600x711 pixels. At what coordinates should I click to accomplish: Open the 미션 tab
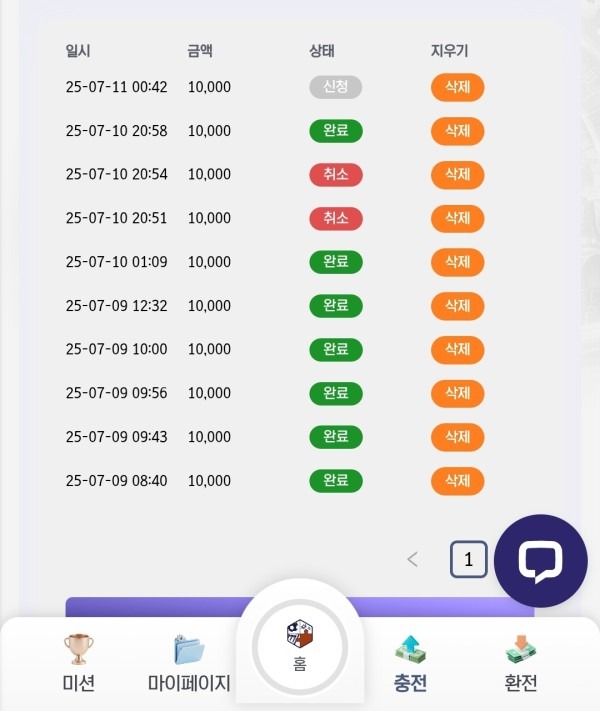click(x=78, y=664)
